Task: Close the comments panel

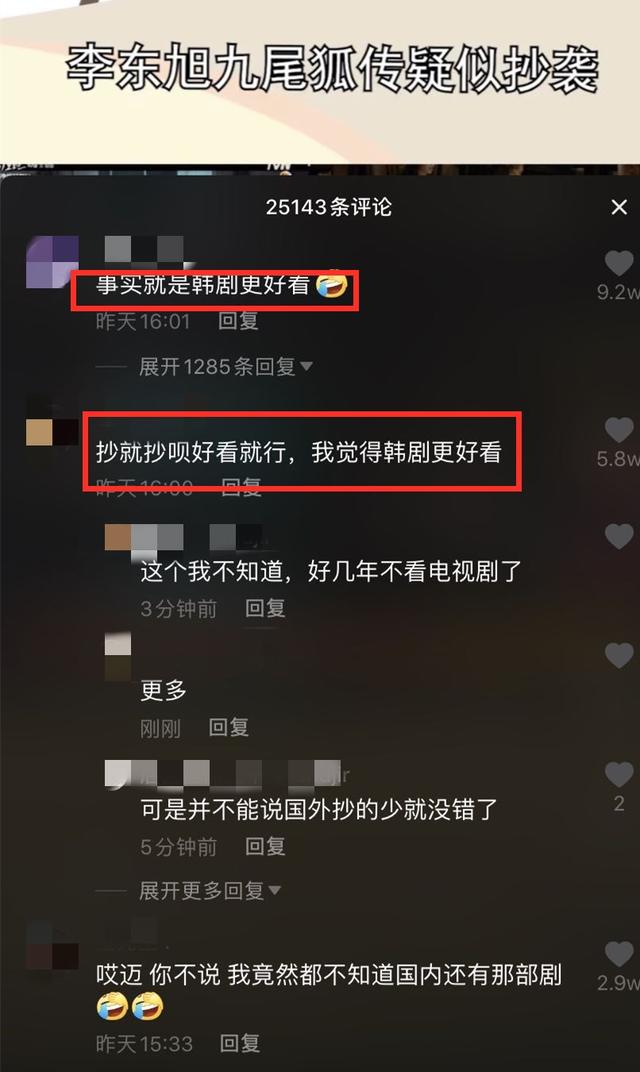Action: pos(619,207)
